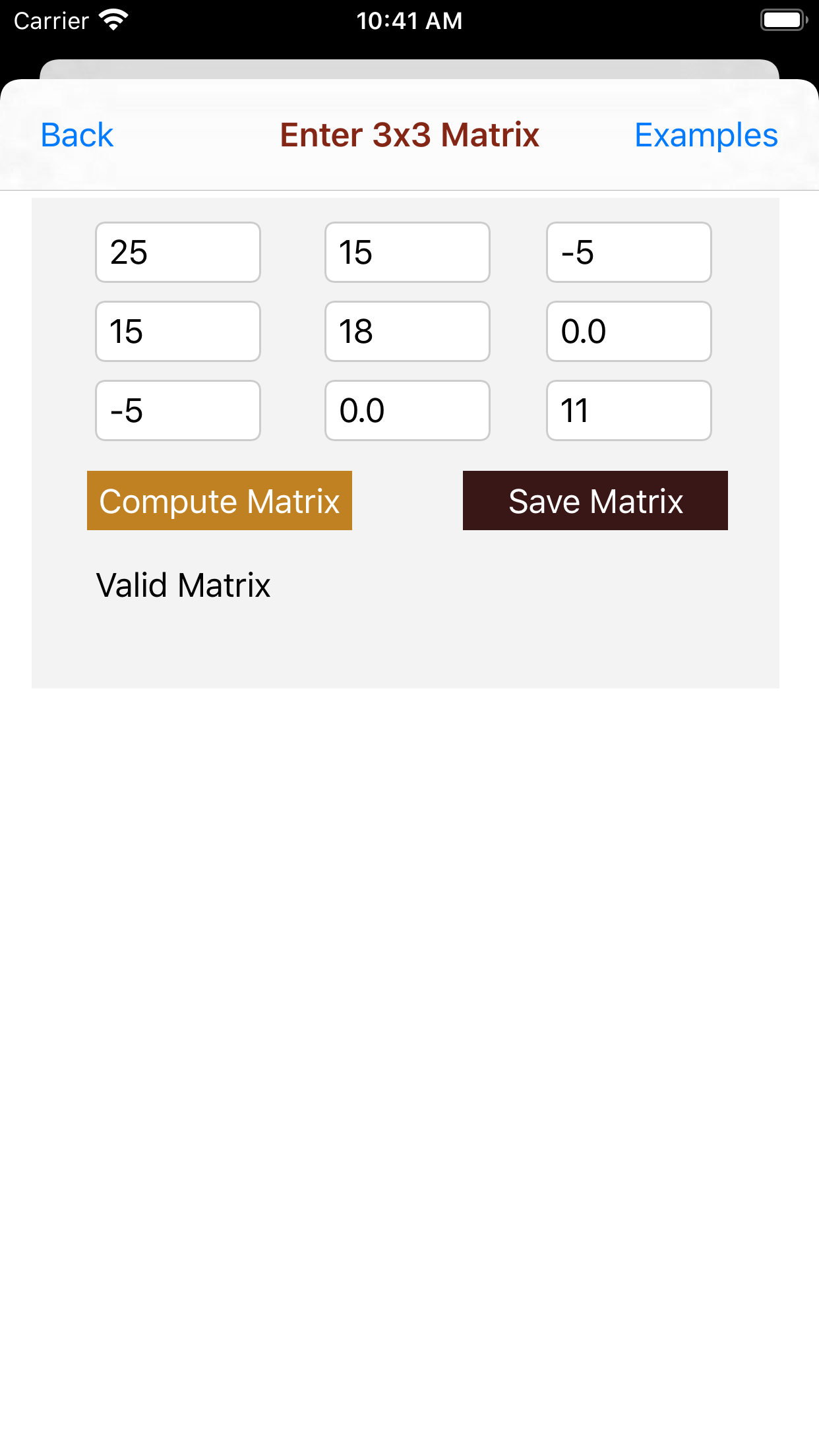Click the Enter 3x3 Matrix title

pos(409,135)
